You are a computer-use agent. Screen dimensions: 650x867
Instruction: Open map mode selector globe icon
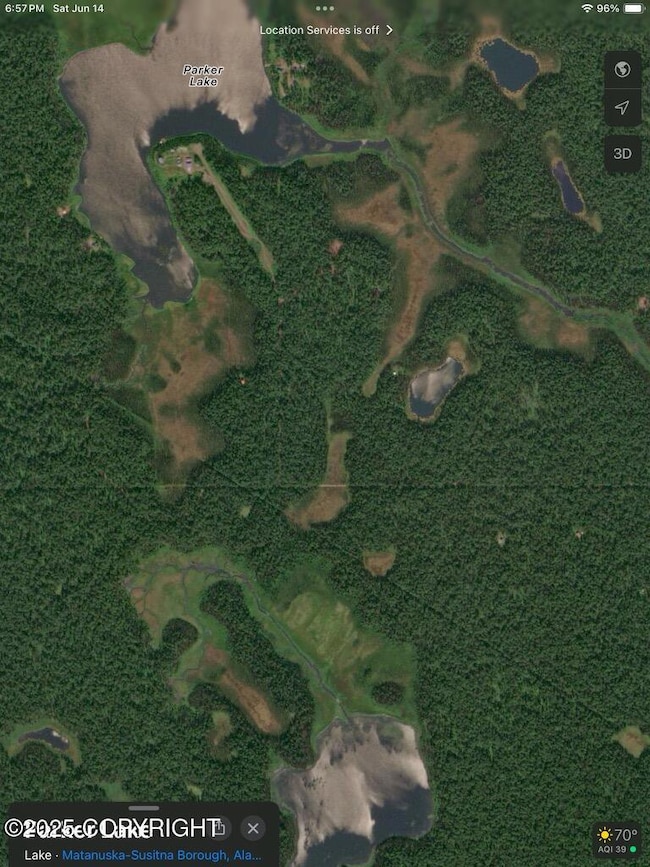tap(622, 69)
